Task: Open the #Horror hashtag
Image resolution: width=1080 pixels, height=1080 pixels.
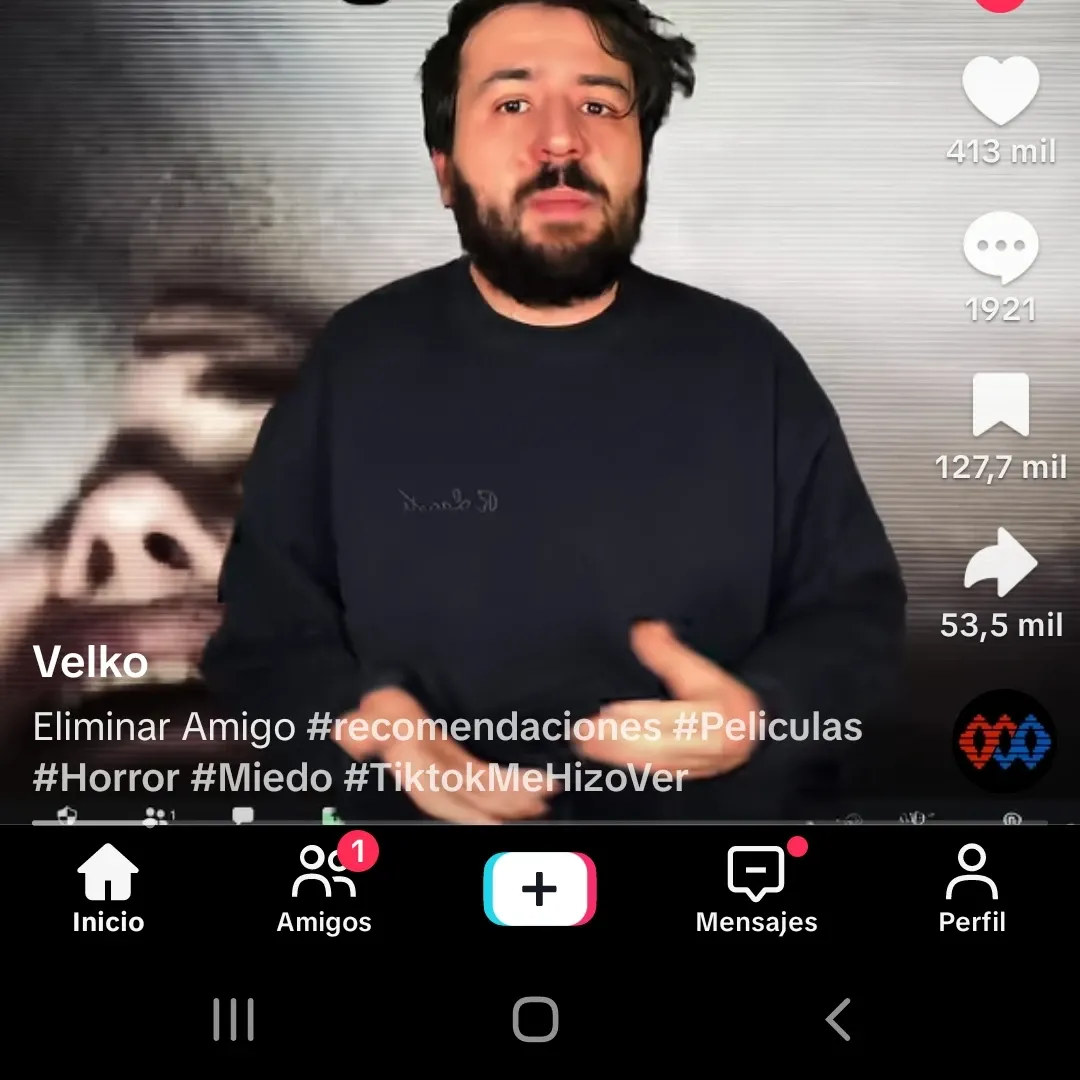Action: click(106, 778)
